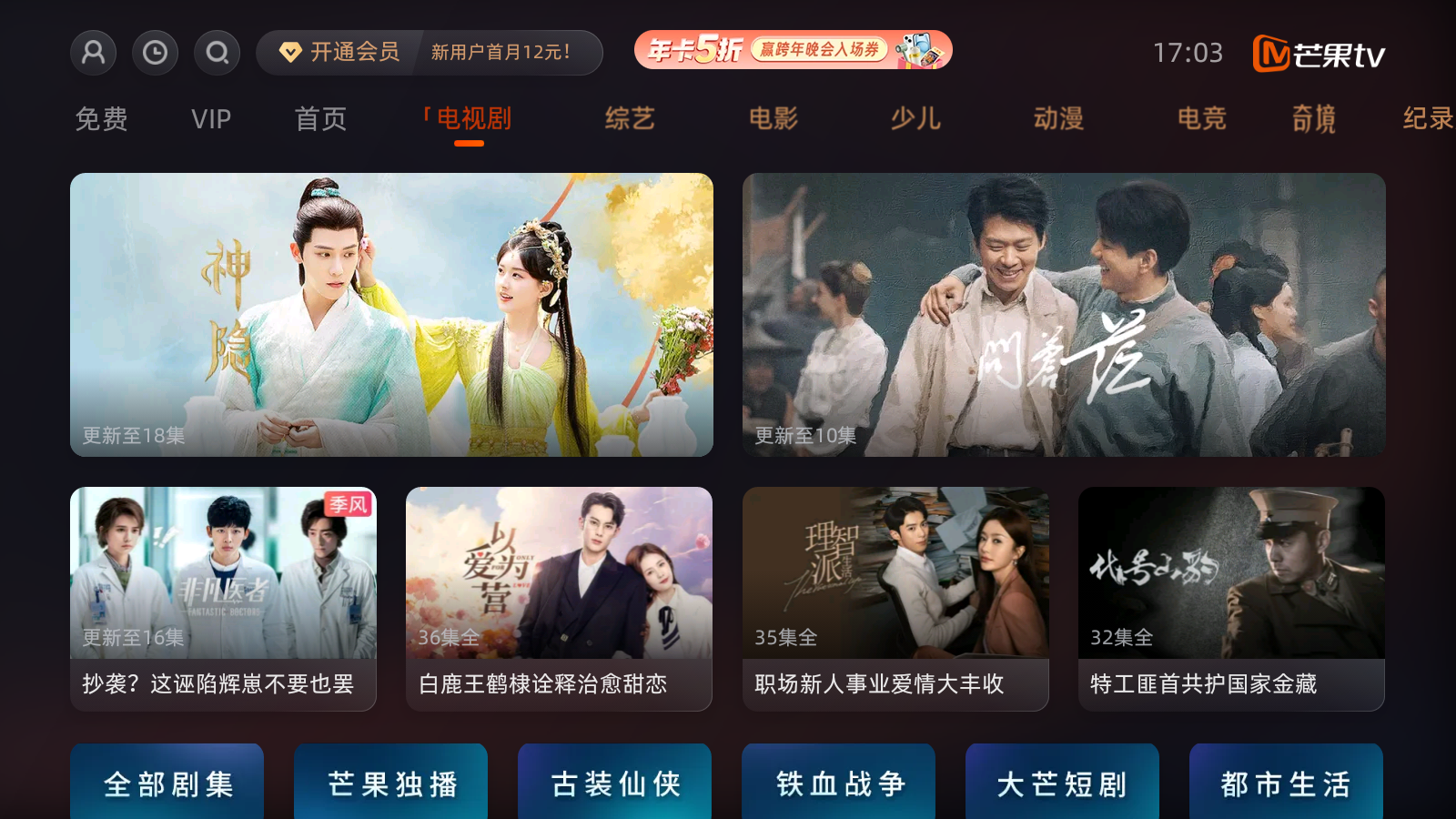Select the 古装仙侠 category
Screen dimensions: 1456x819
[615, 783]
